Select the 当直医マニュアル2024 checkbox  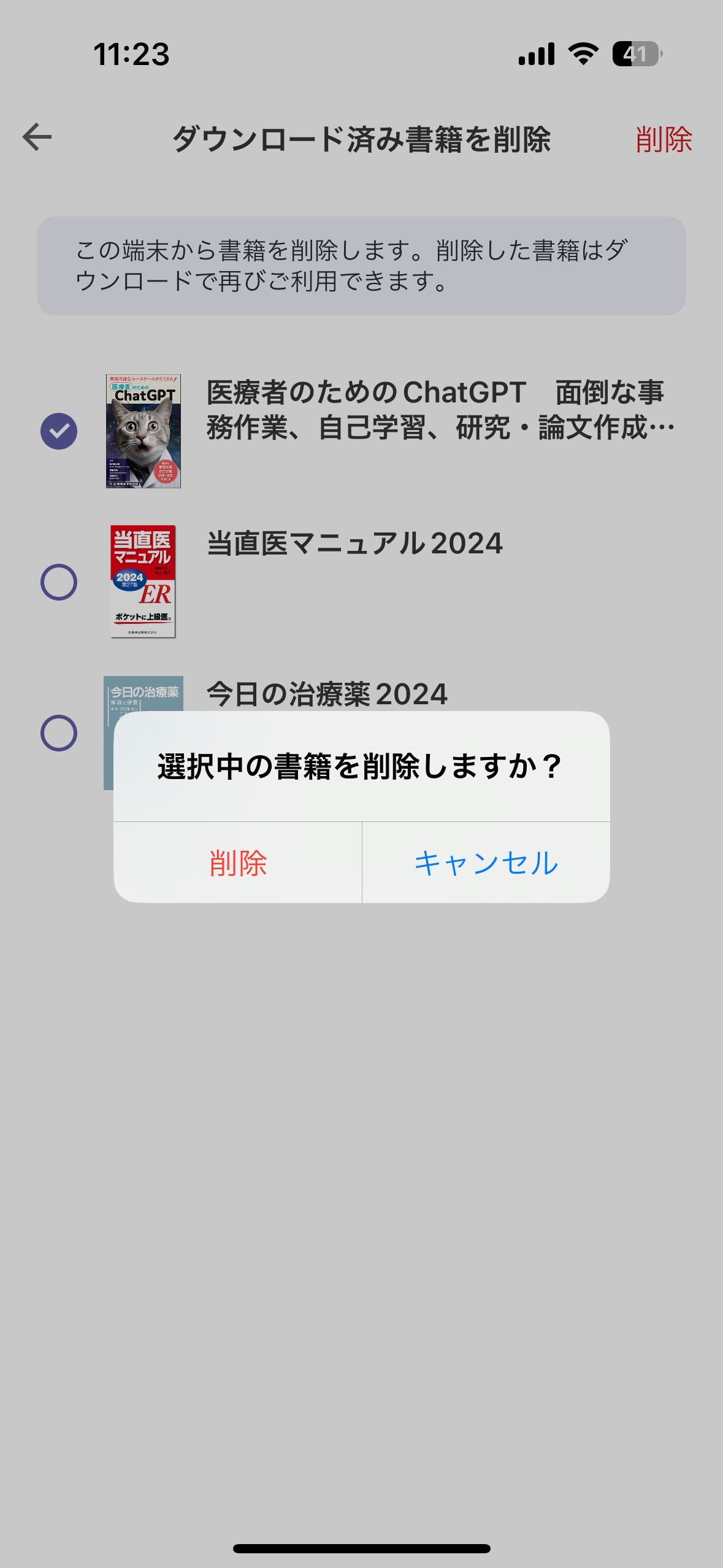point(59,582)
